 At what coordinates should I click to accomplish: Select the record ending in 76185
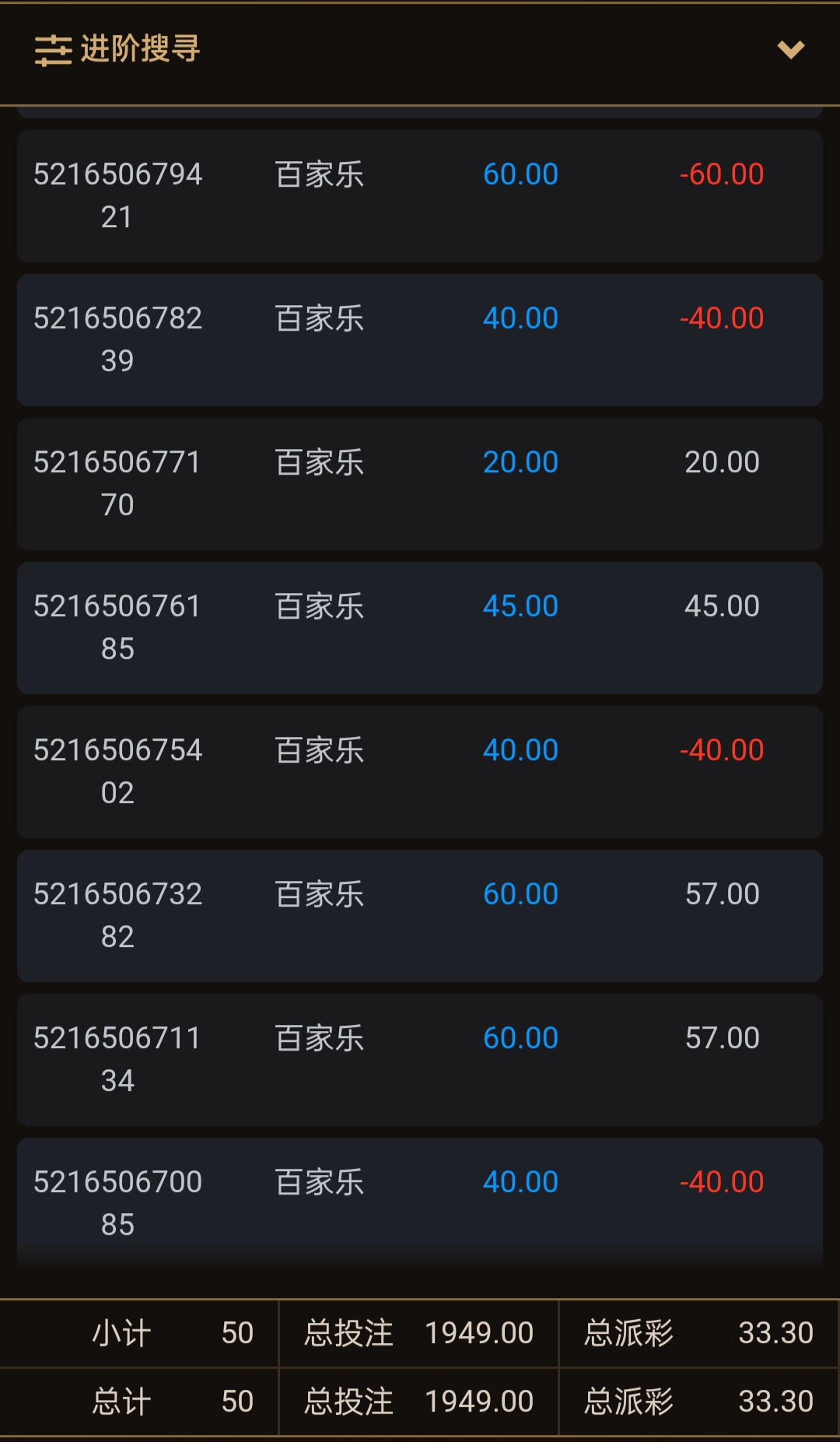(420, 627)
